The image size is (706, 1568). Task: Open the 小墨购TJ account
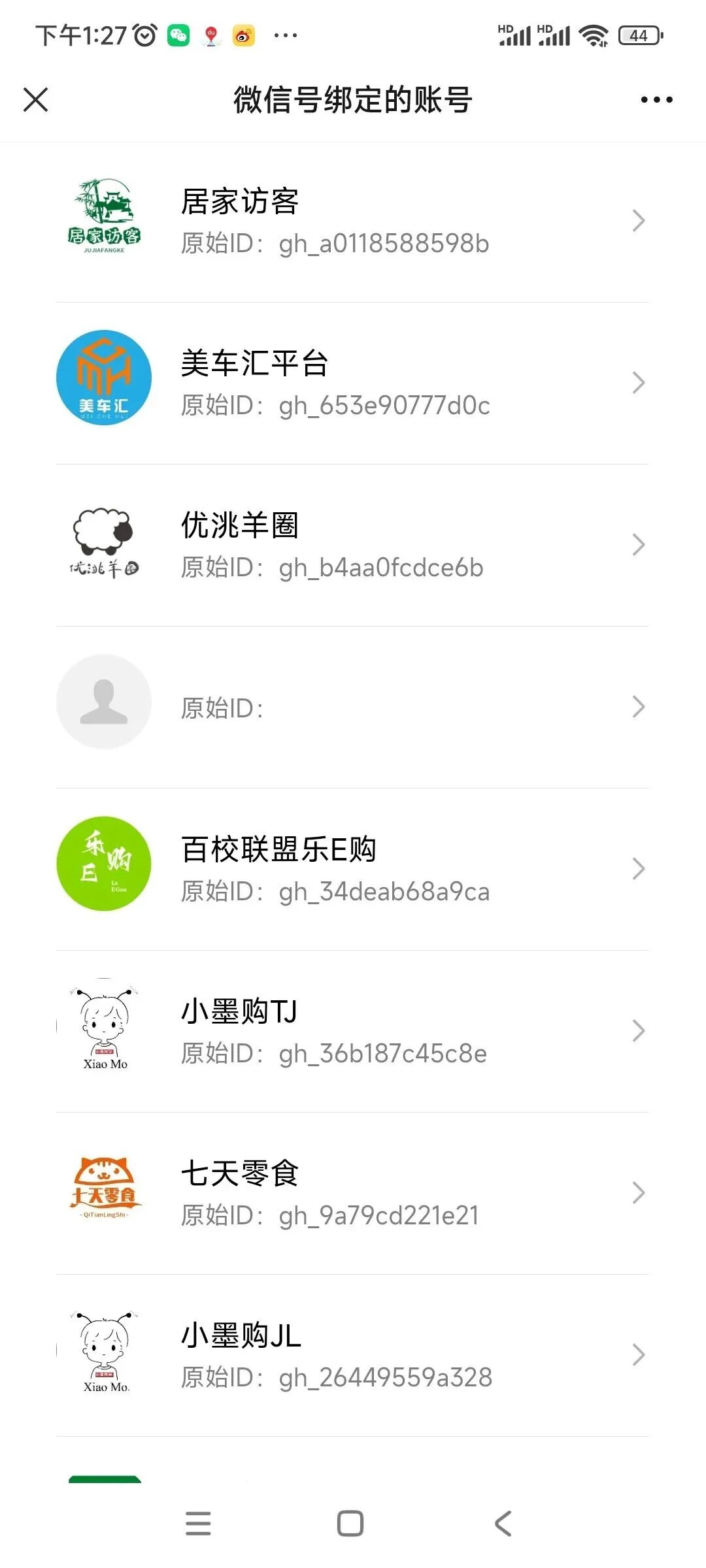(352, 1031)
